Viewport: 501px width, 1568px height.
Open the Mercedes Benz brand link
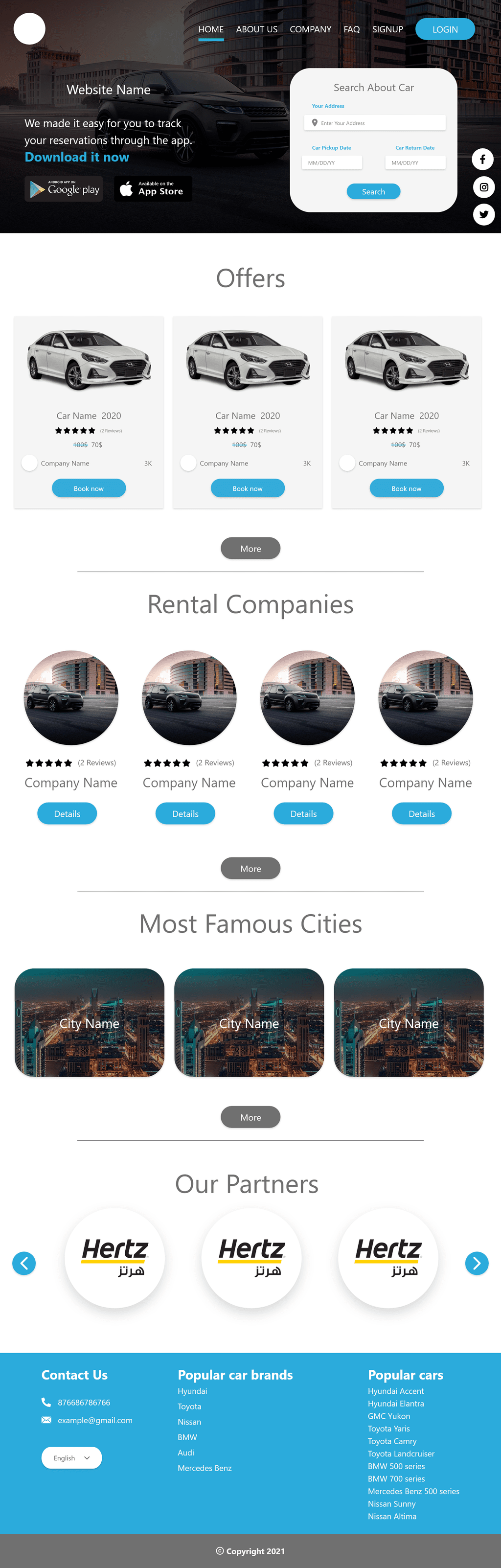click(x=205, y=1468)
